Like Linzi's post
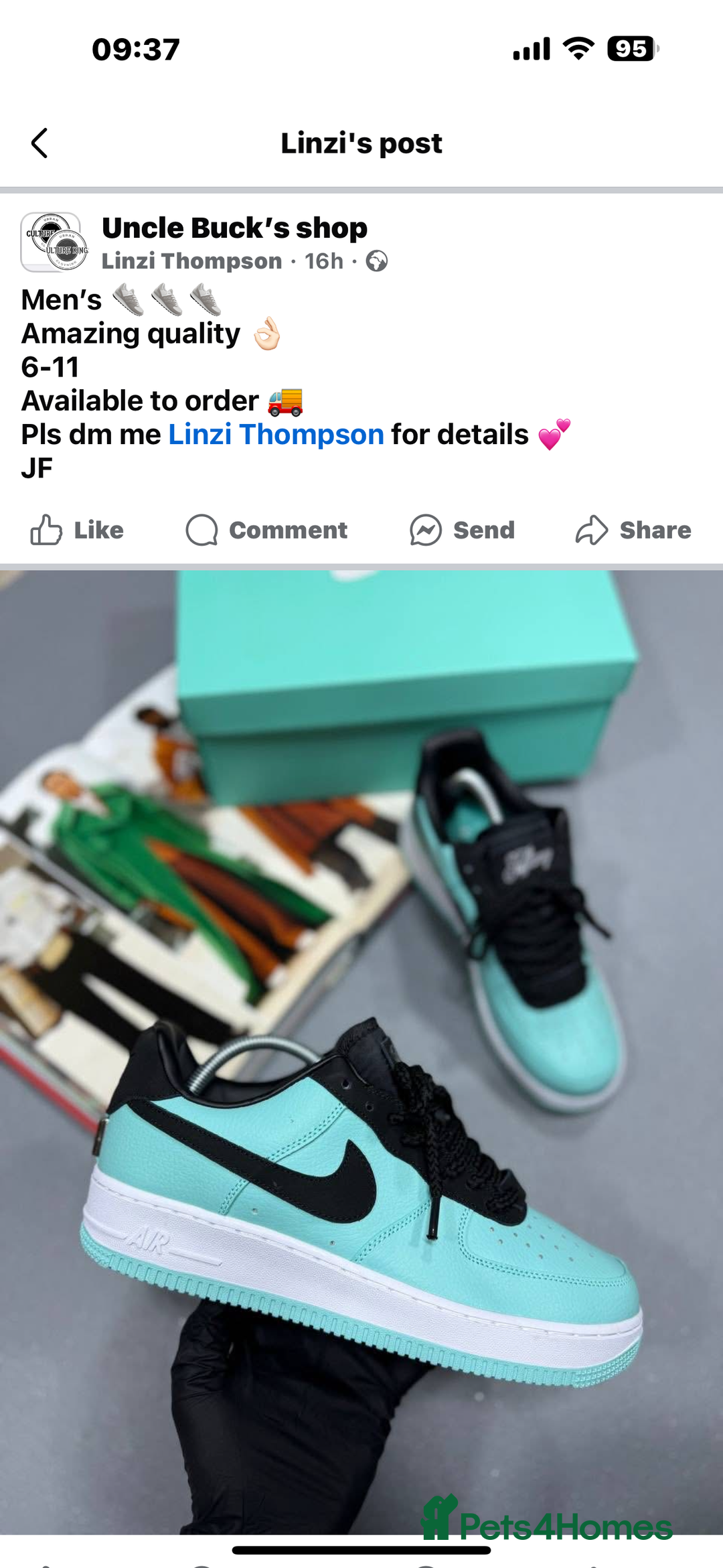Screen dimensions: 723x1568 pyautogui.click(x=78, y=530)
